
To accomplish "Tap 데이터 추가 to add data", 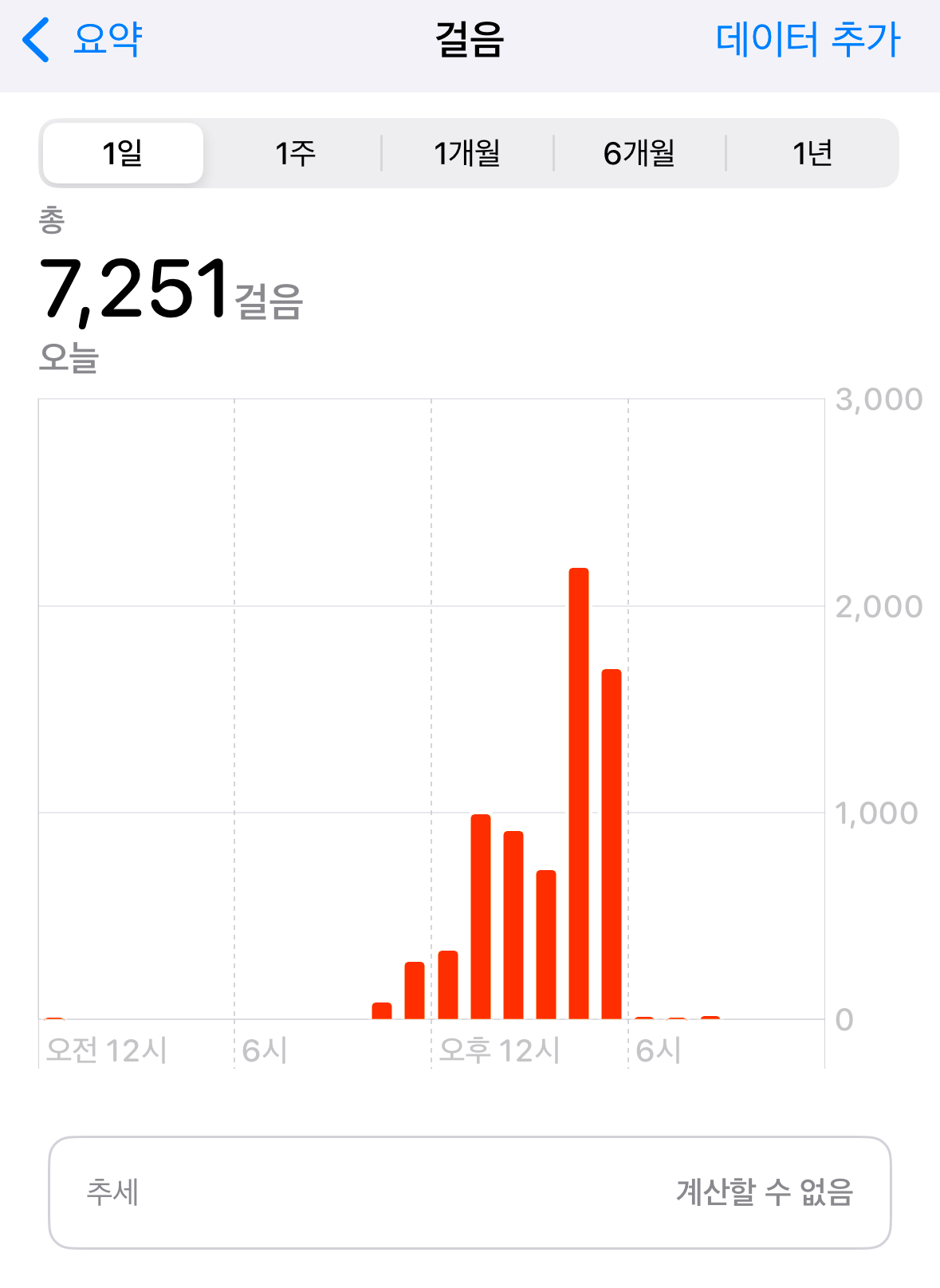I will tap(807, 39).
